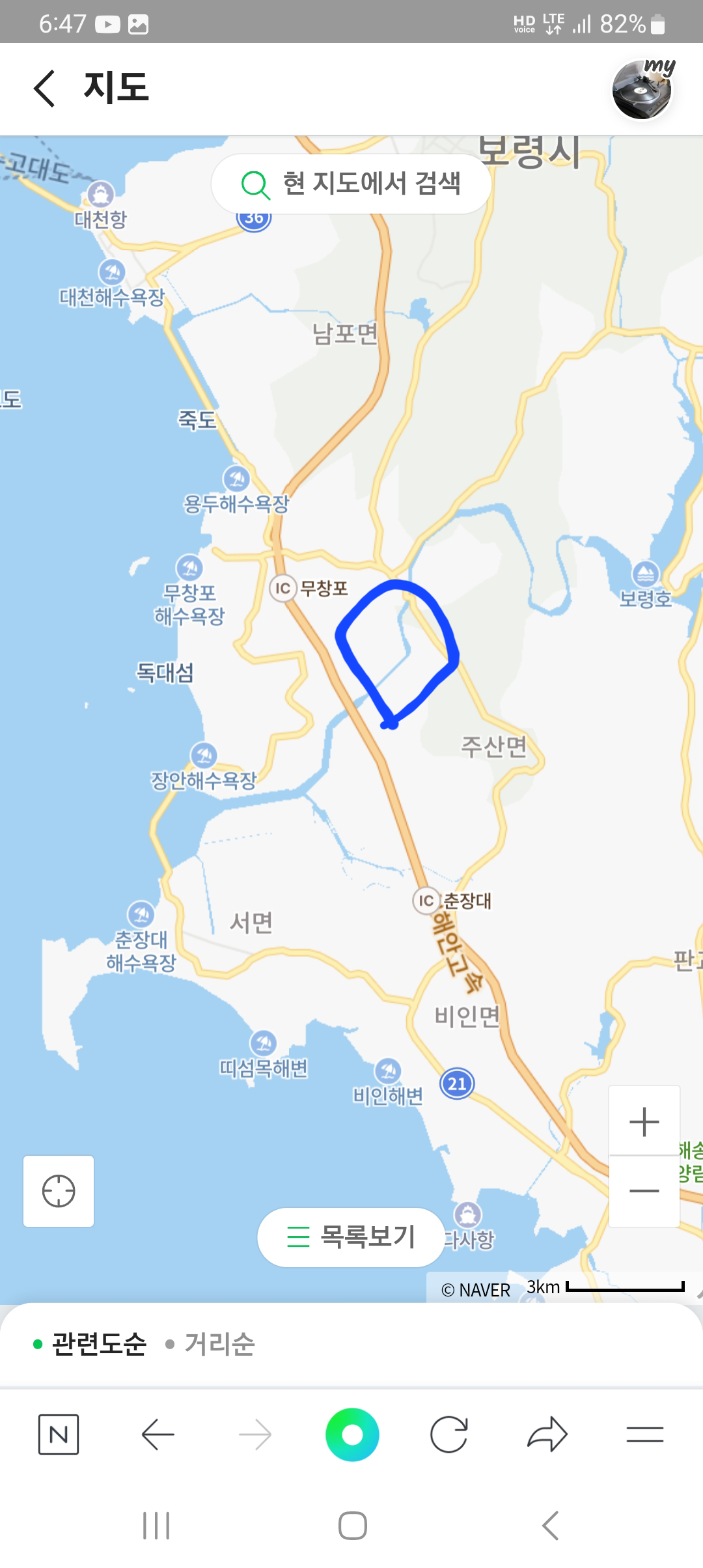Screen dimensions: 703x1568
Task: Reload the current page
Action: click(449, 1435)
